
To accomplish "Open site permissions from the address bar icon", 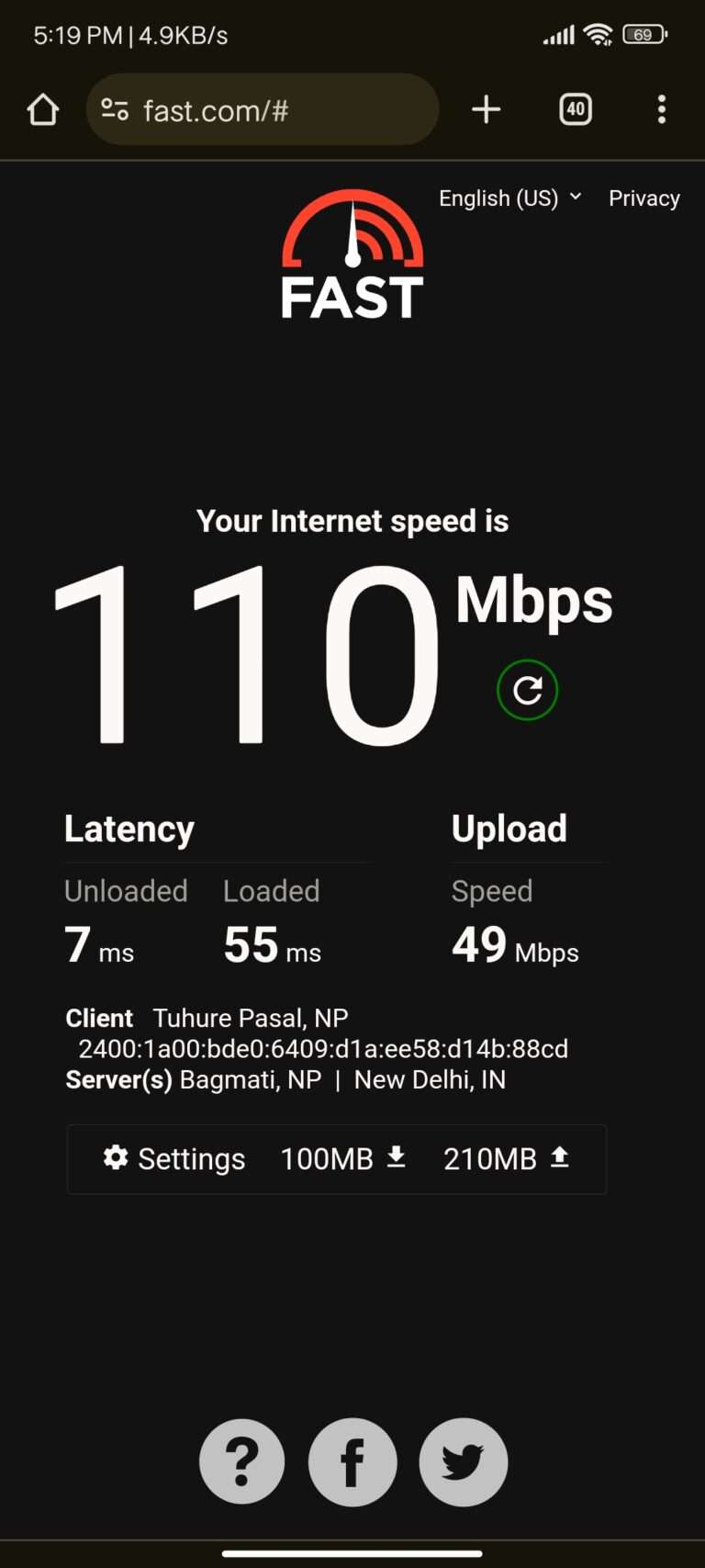I will [x=114, y=109].
